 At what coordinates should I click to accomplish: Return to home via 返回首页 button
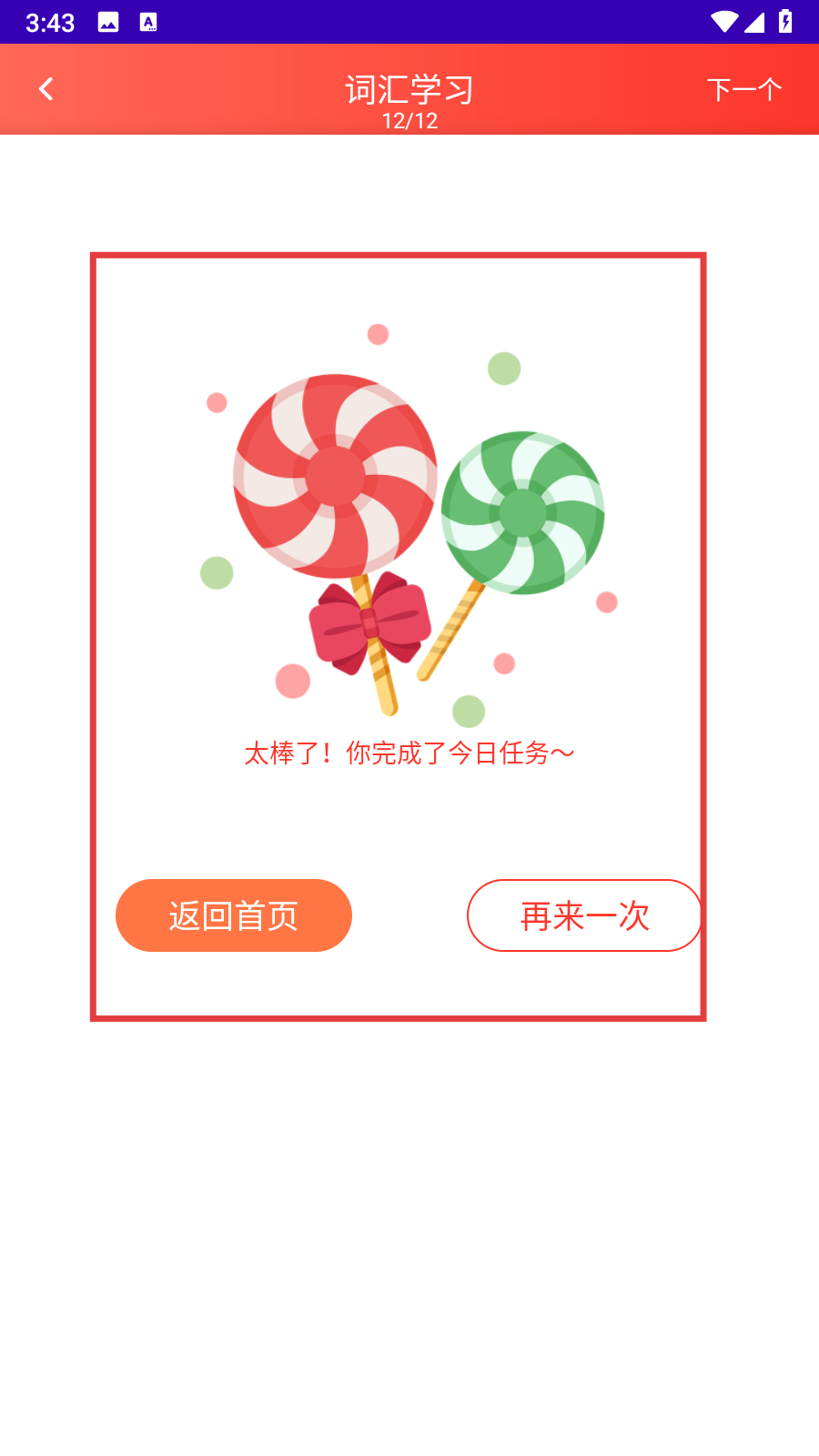click(x=234, y=915)
